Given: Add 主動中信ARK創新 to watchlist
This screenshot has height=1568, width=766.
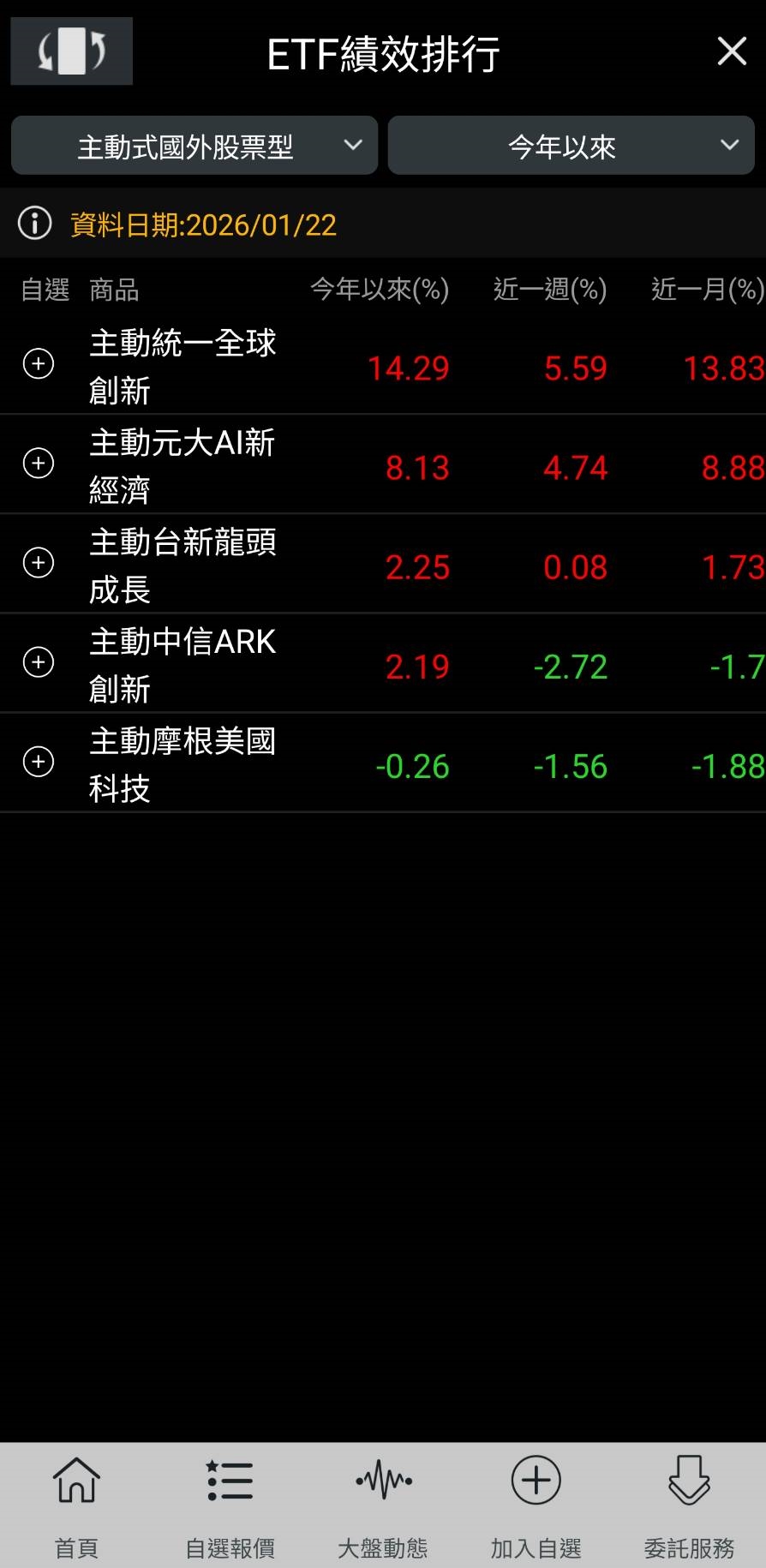Looking at the screenshot, I should (x=39, y=662).
